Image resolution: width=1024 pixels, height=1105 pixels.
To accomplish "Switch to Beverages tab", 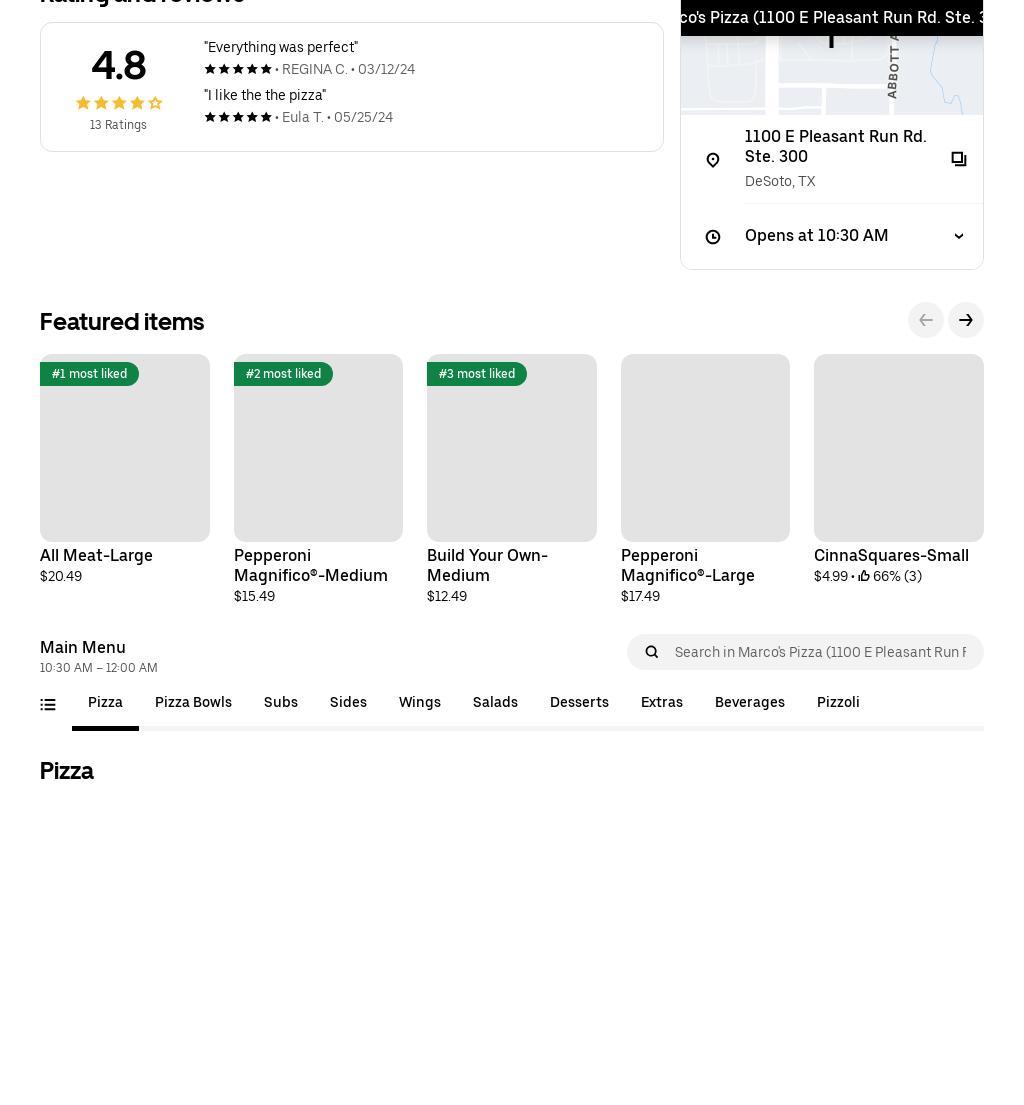I will point(750,702).
